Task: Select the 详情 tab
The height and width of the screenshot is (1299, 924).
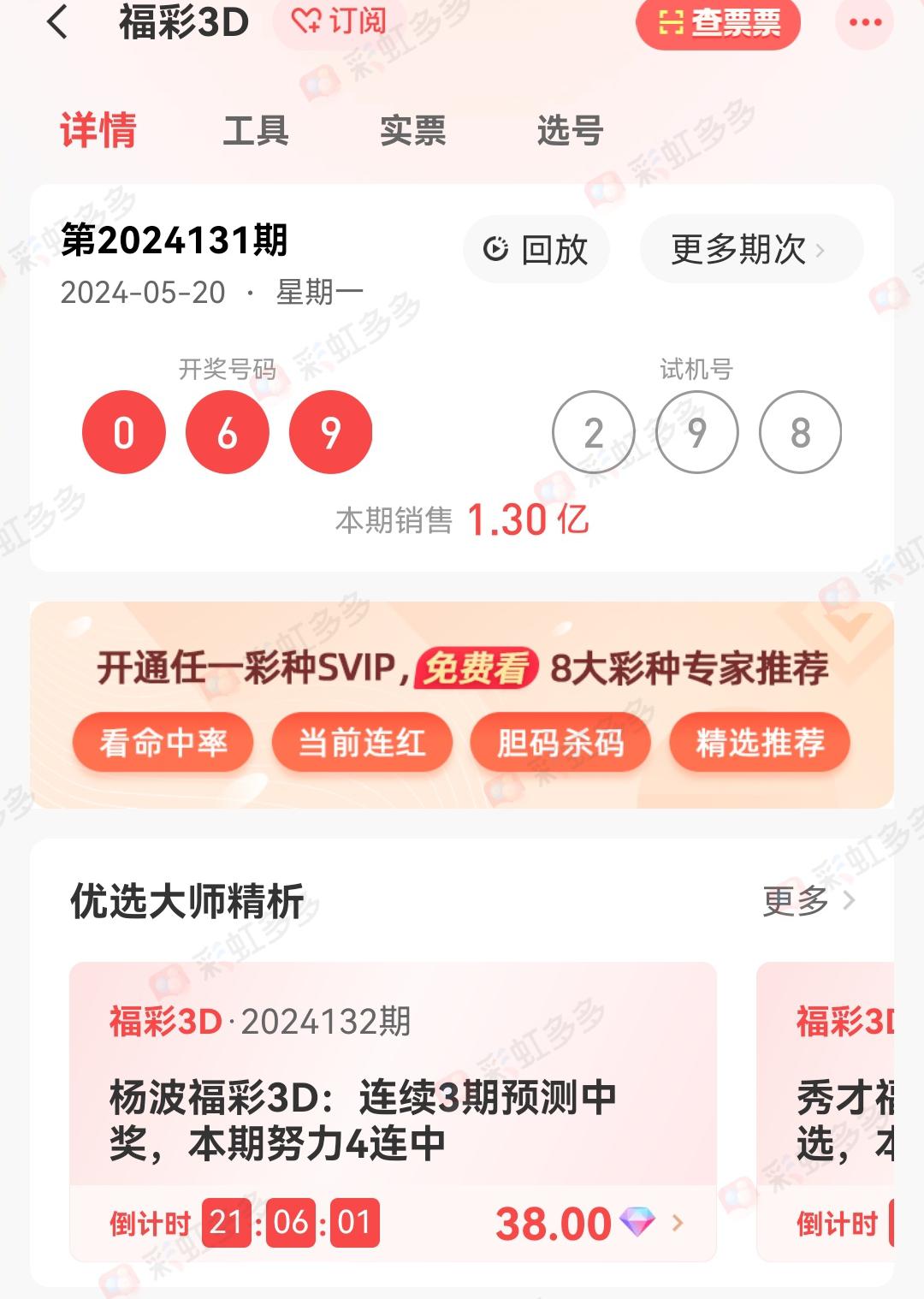Action: coord(98,132)
